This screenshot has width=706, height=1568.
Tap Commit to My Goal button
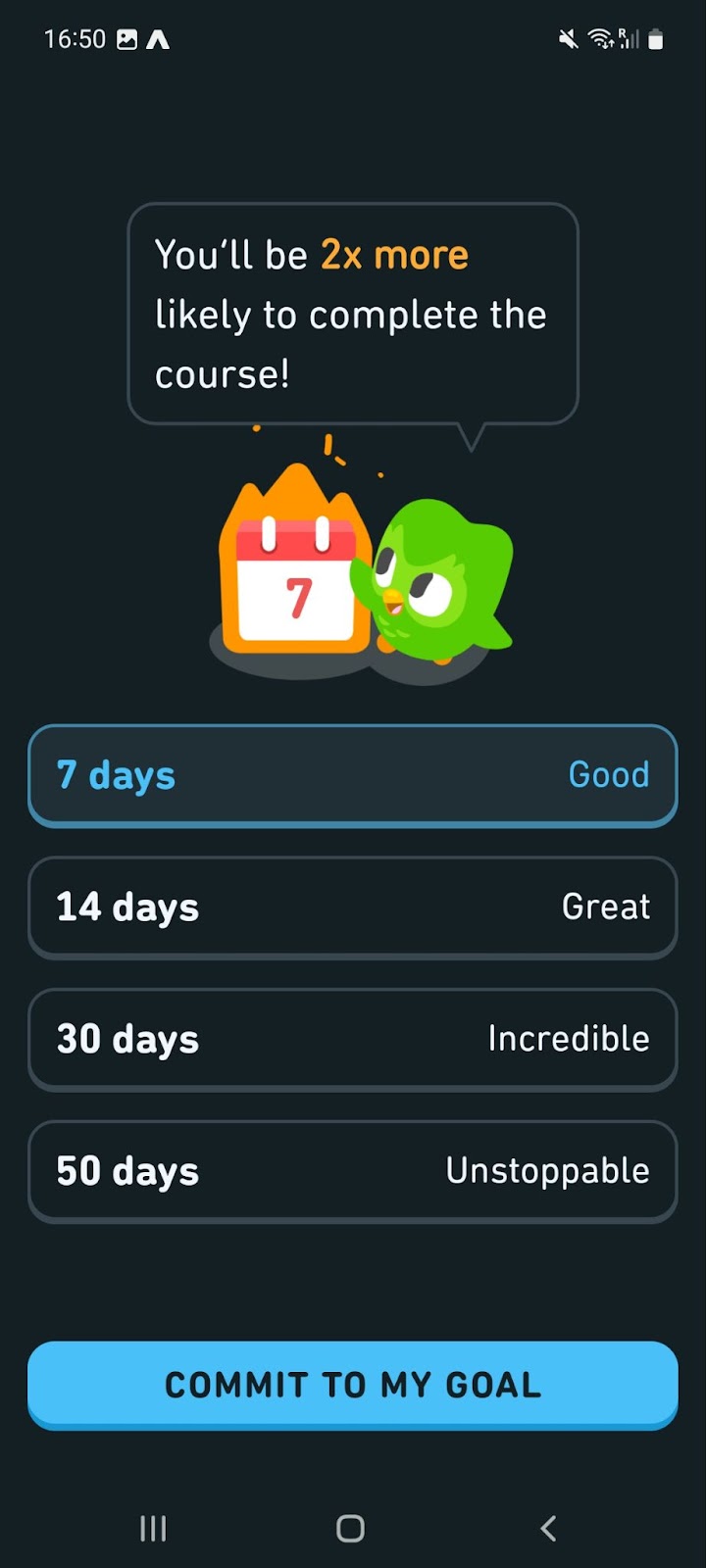[353, 1385]
